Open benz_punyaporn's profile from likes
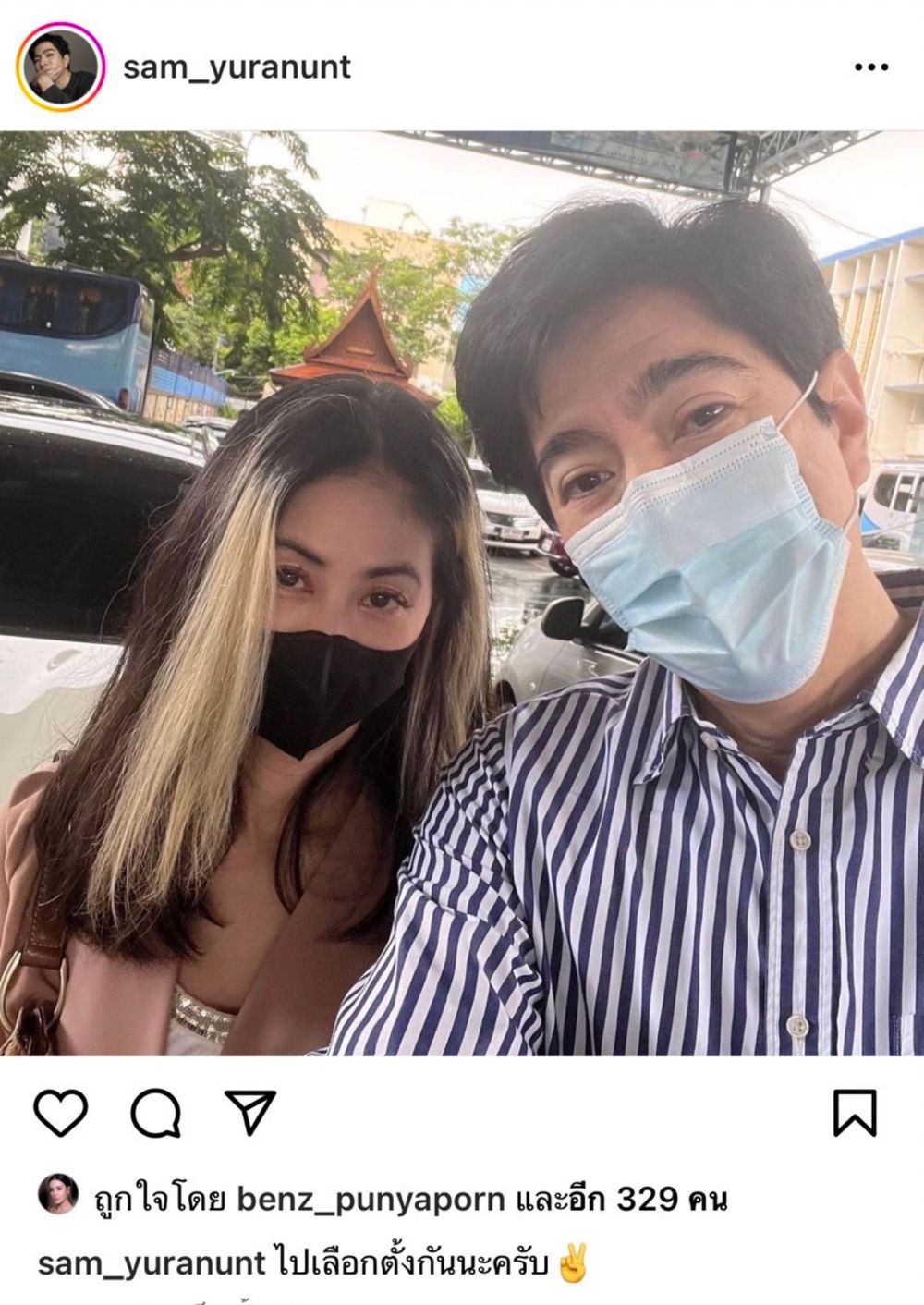 click(x=371, y=1199)
